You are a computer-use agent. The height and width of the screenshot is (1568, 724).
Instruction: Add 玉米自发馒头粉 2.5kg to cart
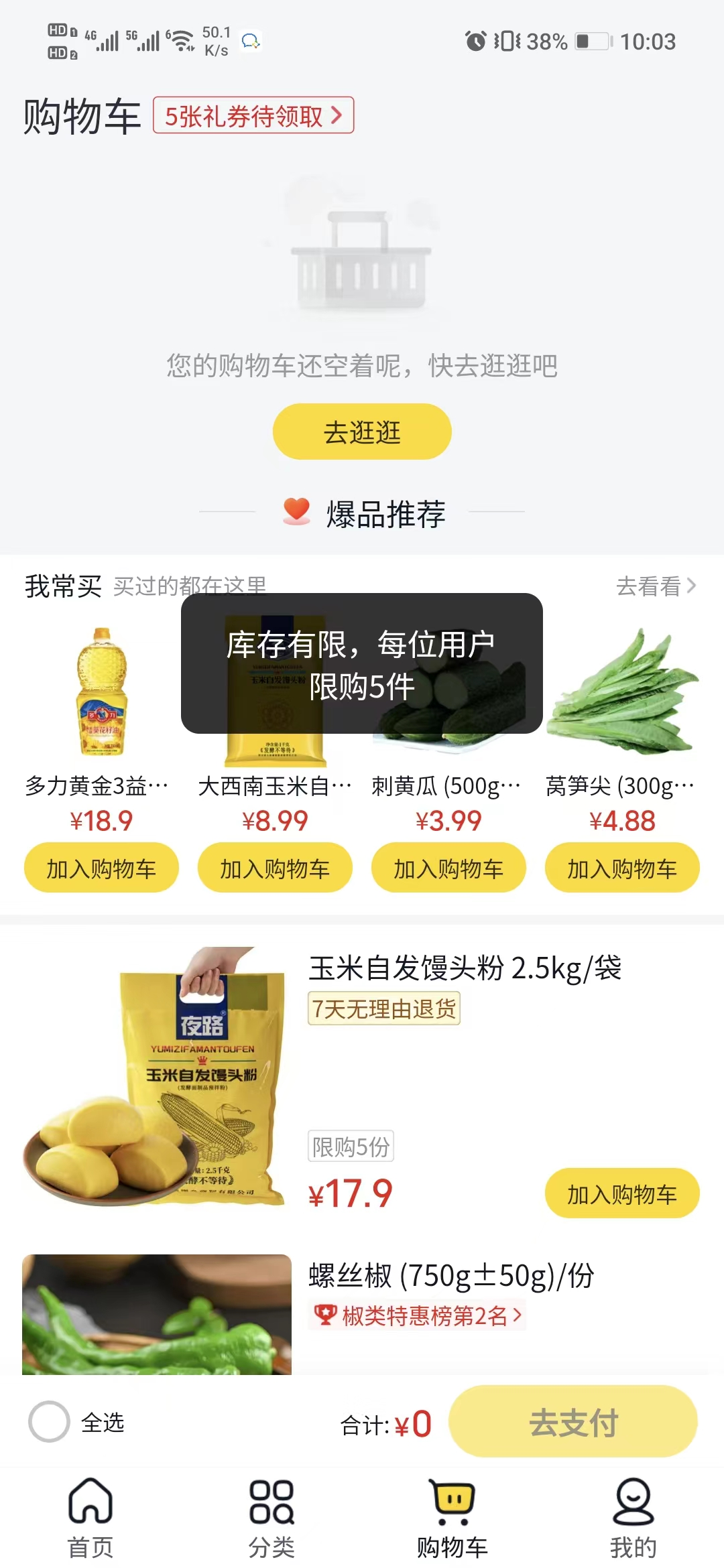point(622,1193)
